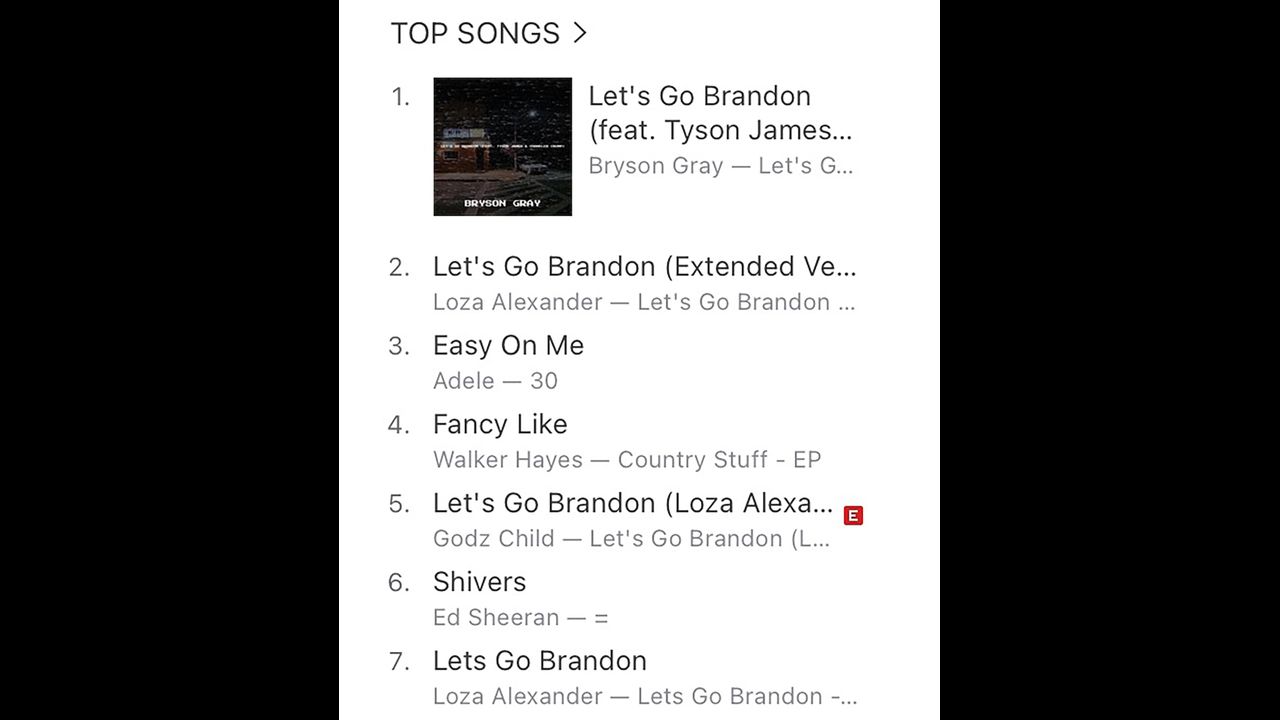Screen dimensions: 1280x720
Task: Select Shivers by Ed Sheeran
Action: coord(479,582)
